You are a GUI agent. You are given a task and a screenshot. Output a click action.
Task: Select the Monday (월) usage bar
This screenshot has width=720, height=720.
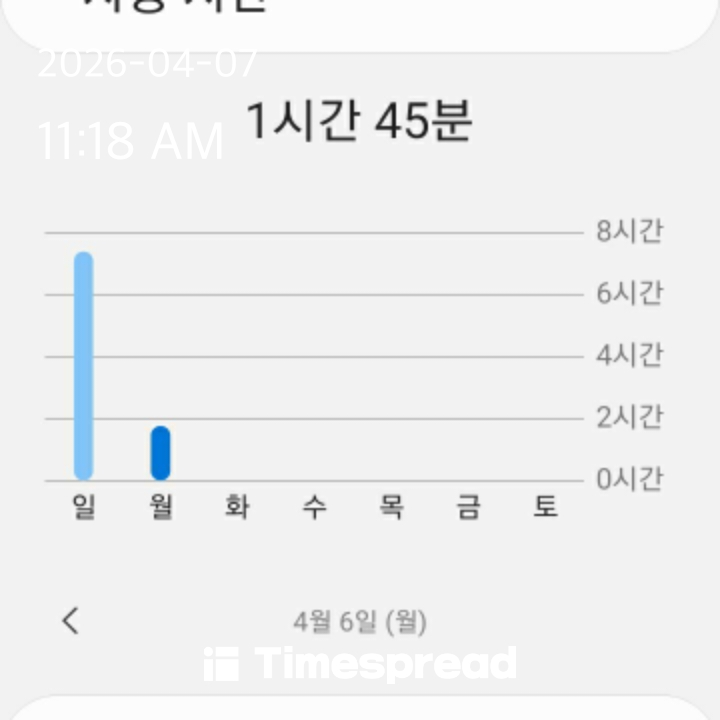[x=160, y=453]
